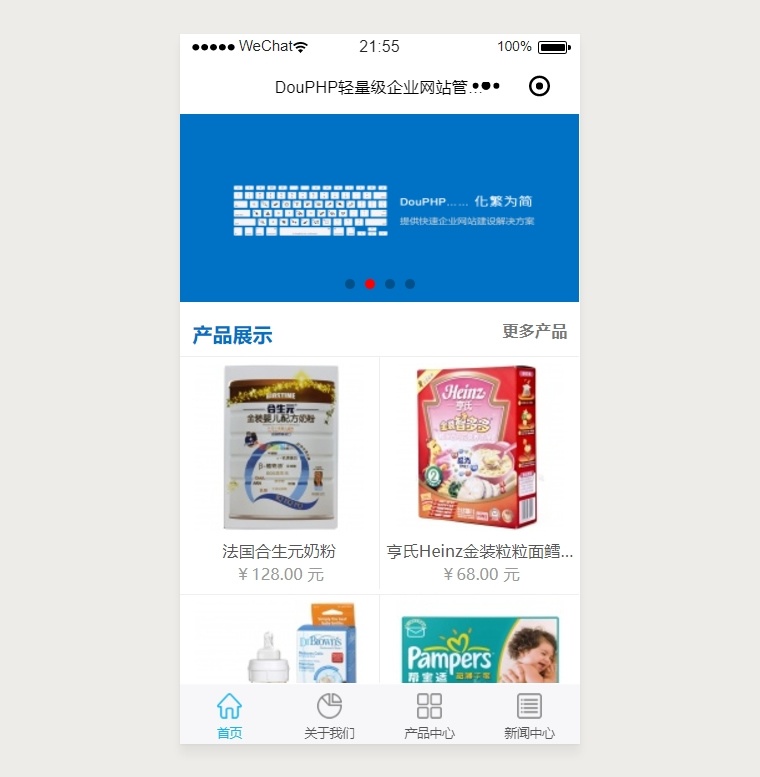Switch to the 首页 tab
This screenshot has height=777, width=760.
tap(229, 715)
